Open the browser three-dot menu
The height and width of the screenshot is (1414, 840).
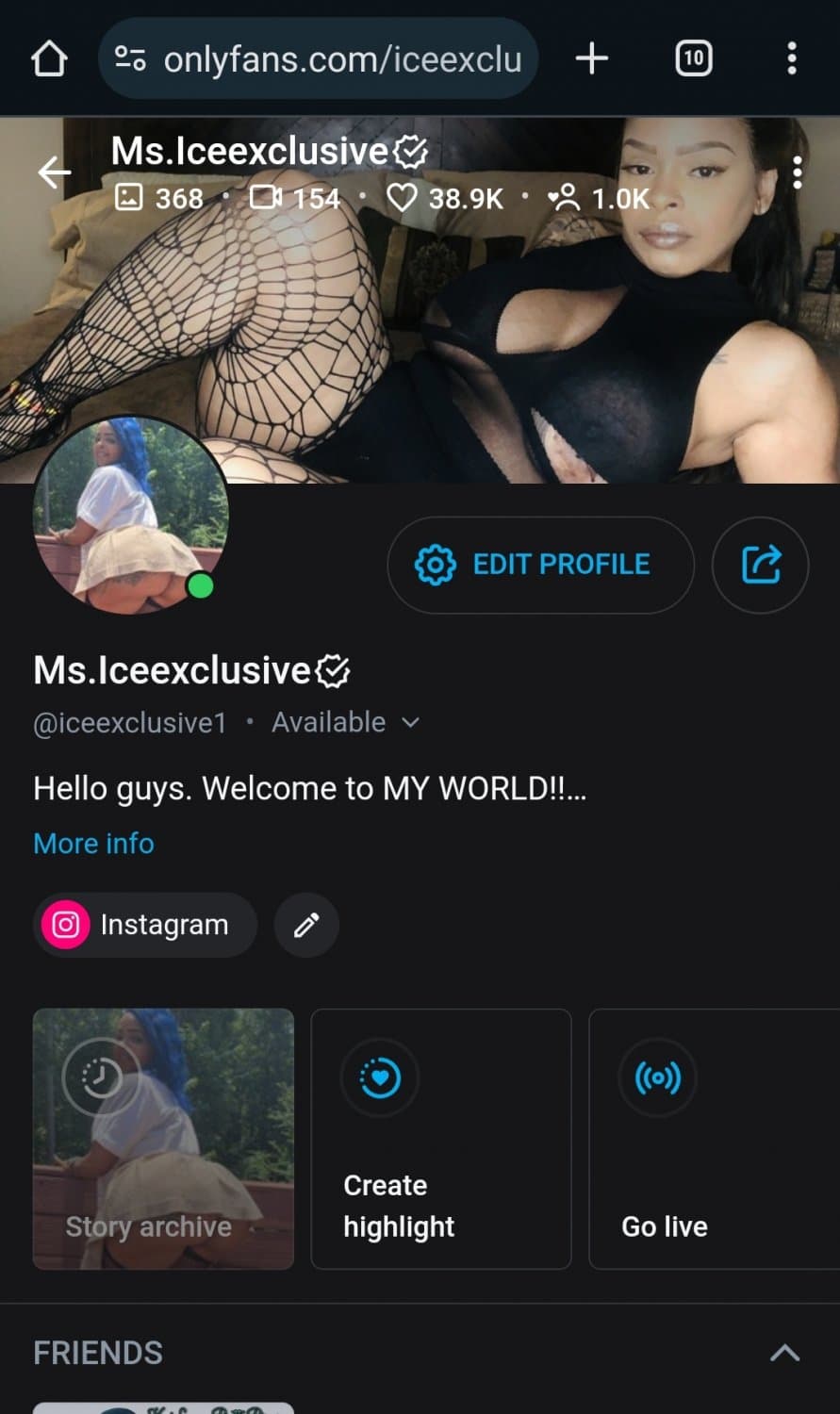click(792, 58)
